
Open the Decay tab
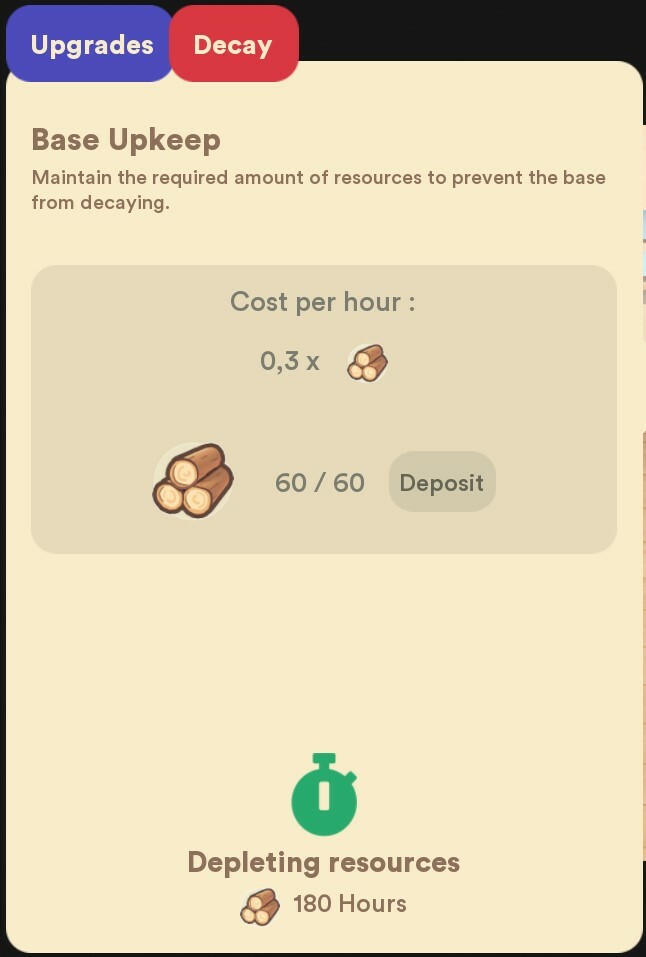[x=233, y=45]
